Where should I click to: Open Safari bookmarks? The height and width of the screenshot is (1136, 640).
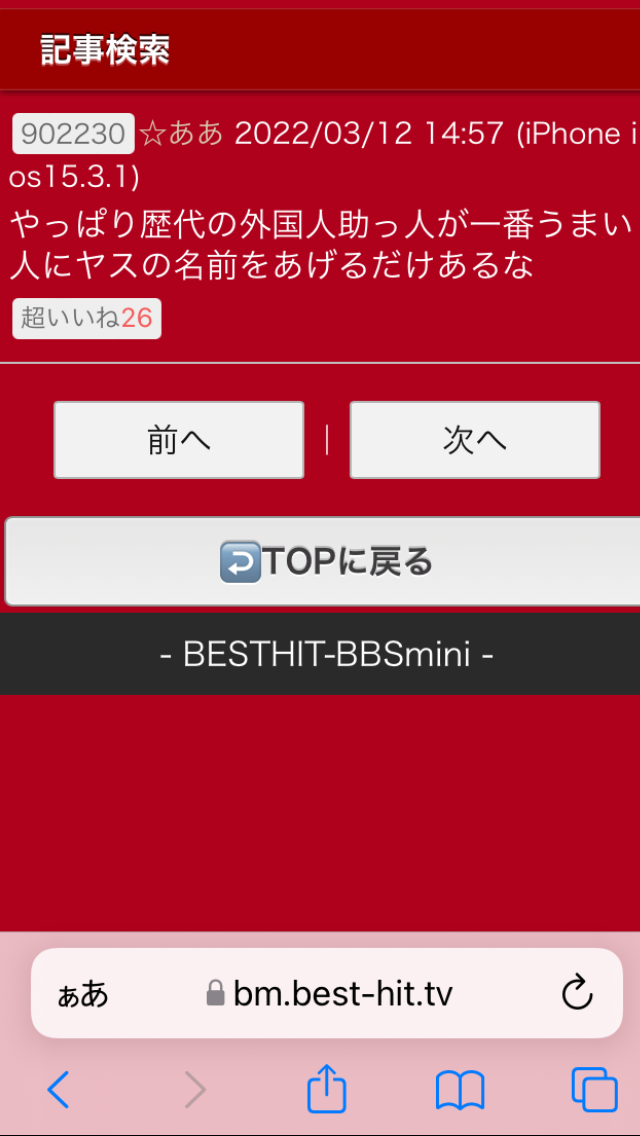(x=460, y=1089)
